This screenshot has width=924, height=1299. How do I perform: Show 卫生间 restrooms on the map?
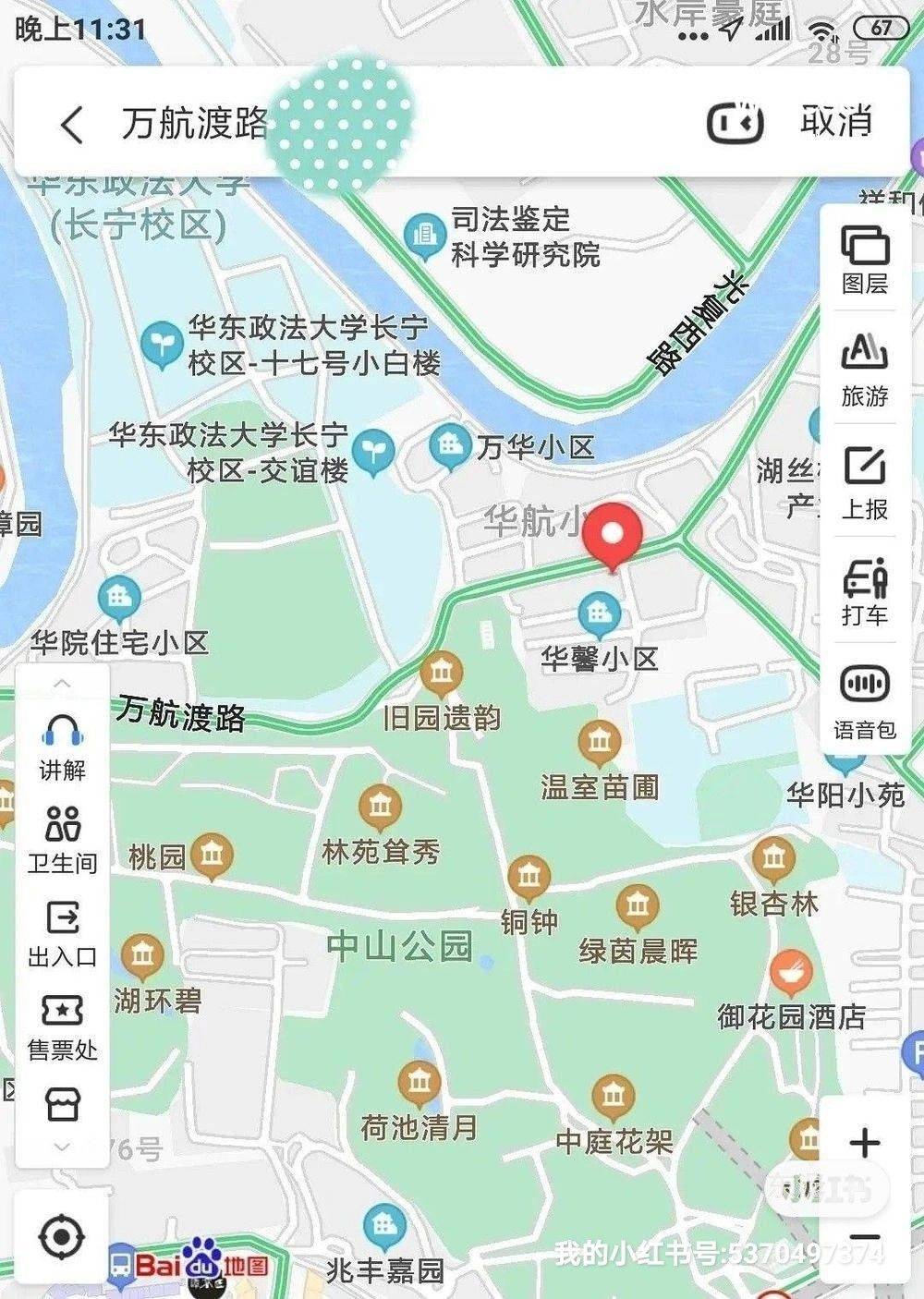63,839
